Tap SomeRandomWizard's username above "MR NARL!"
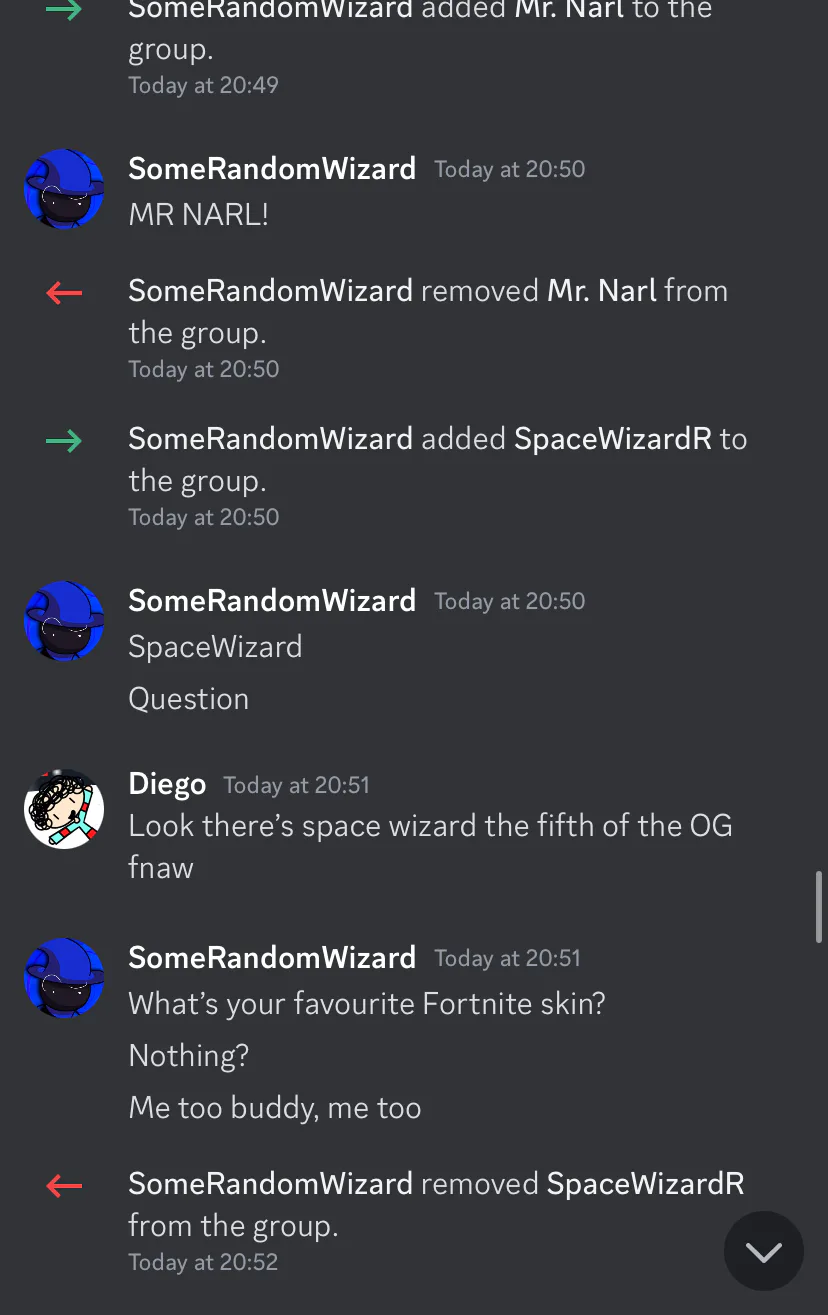The width and height of the screenshot is (828, 1315). tap(272, 168)
